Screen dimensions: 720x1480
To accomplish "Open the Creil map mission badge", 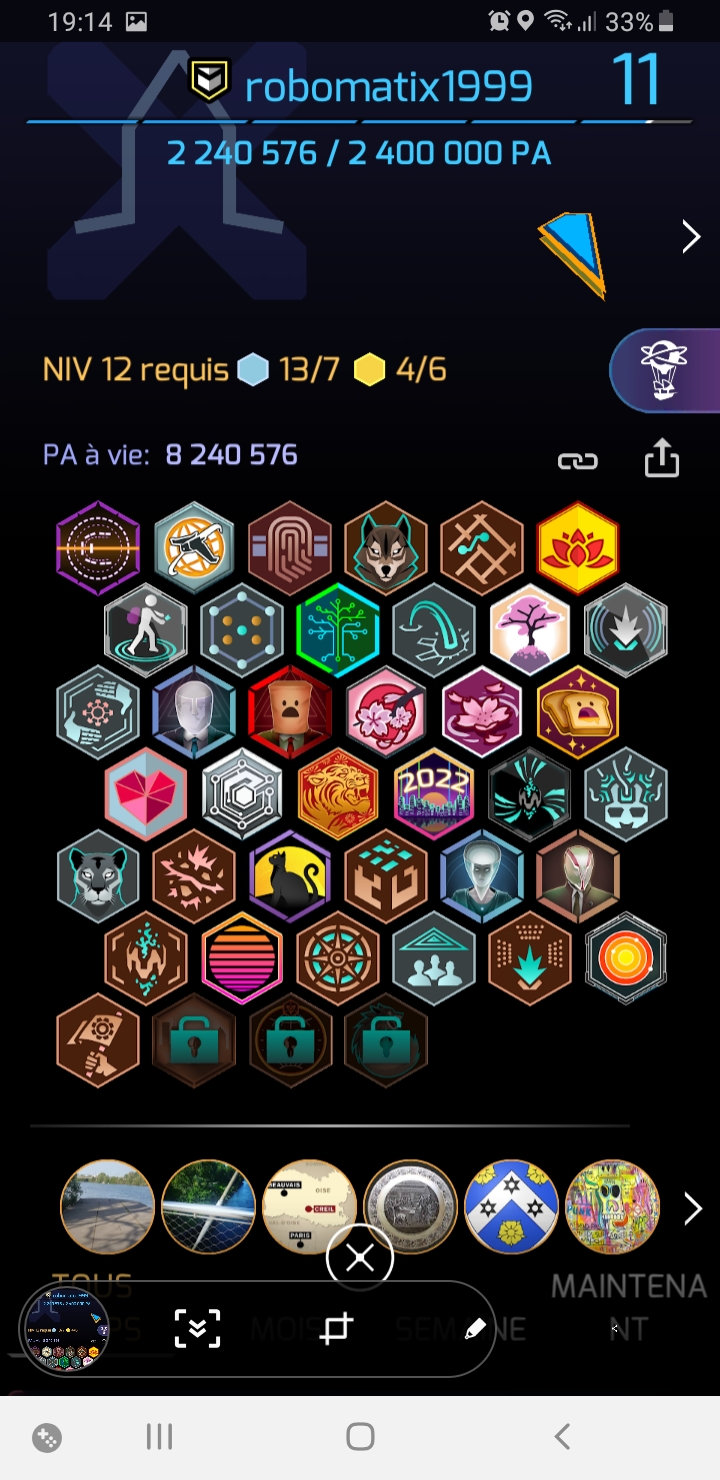I will point(309,1207).
